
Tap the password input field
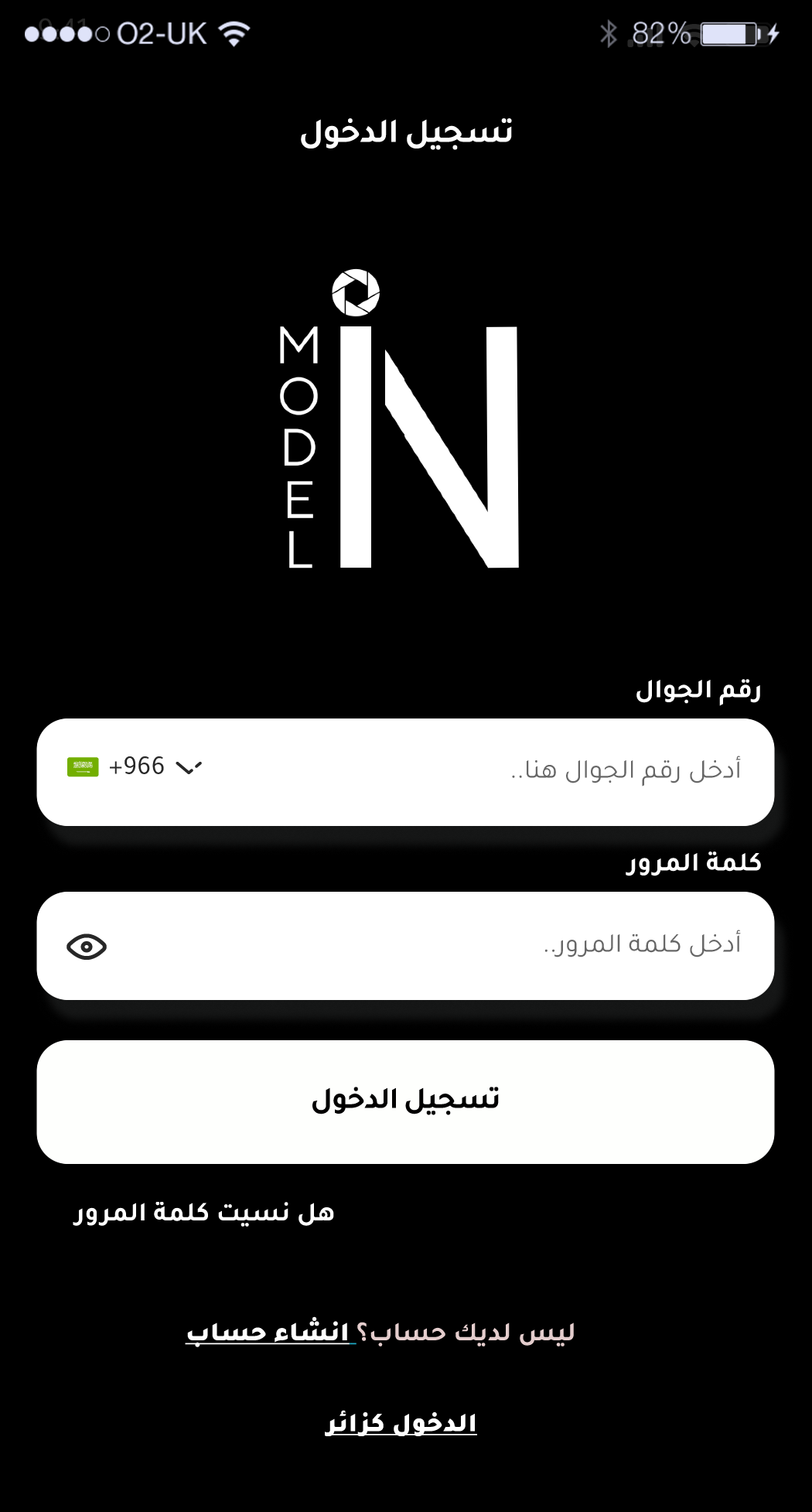pyautogui.click(x=464, y=944)
